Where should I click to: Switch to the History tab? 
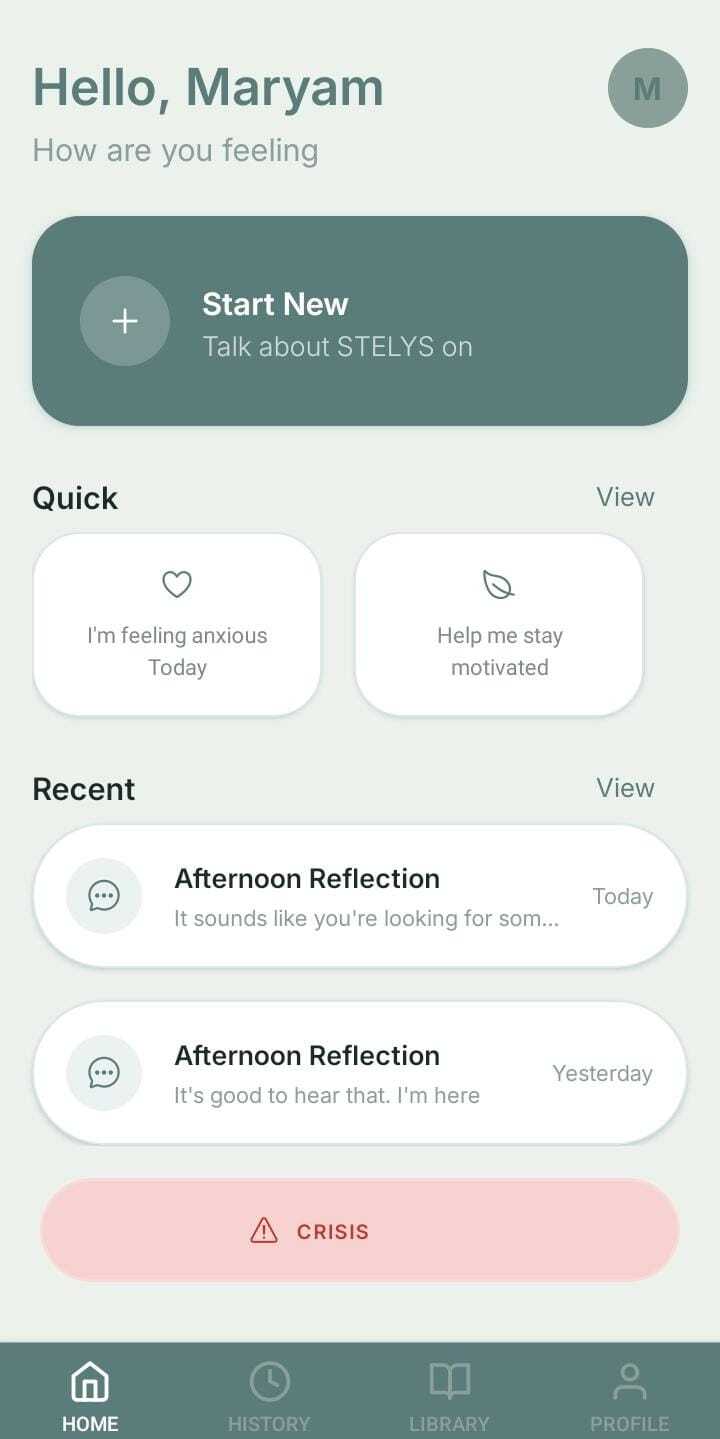coord(269,1397)
